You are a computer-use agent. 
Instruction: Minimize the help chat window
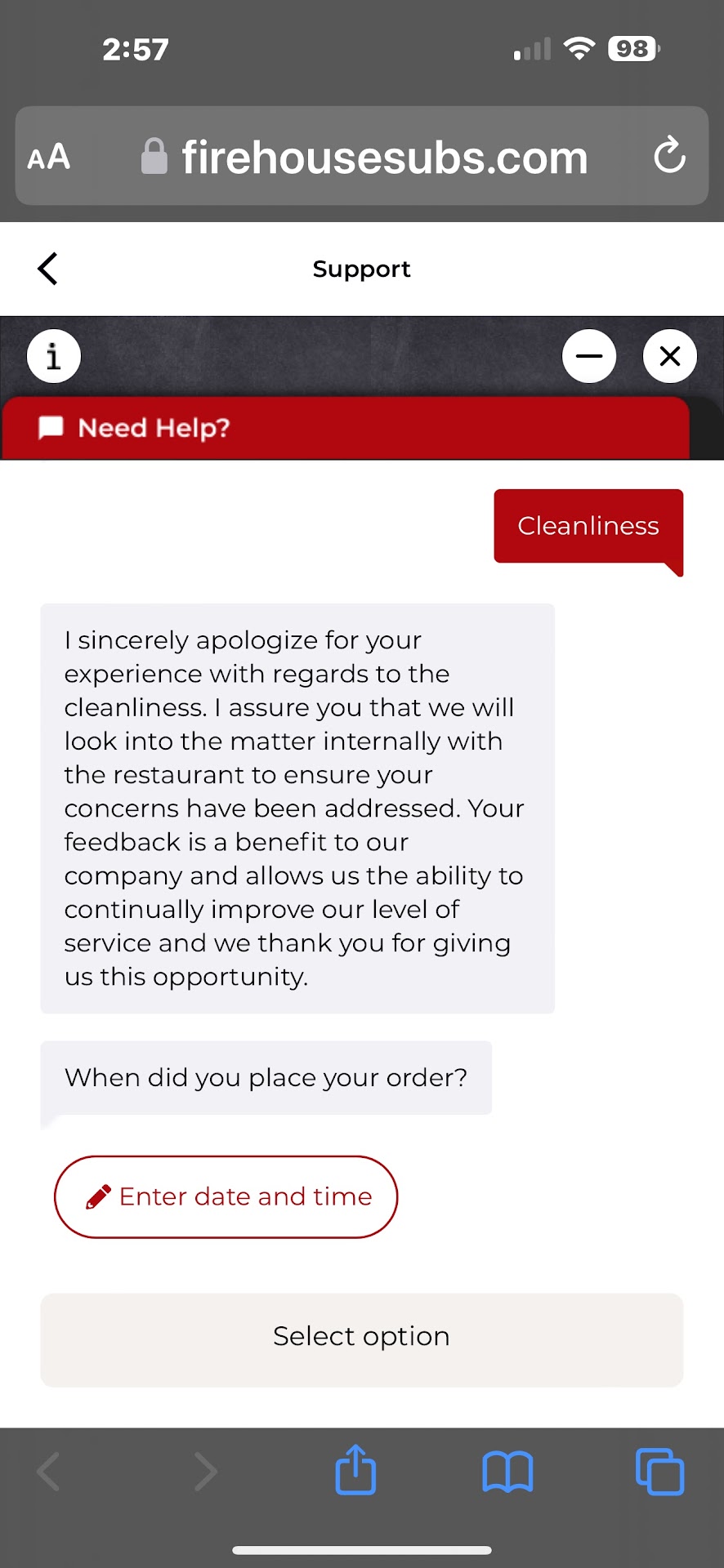(x=588, y=356)
